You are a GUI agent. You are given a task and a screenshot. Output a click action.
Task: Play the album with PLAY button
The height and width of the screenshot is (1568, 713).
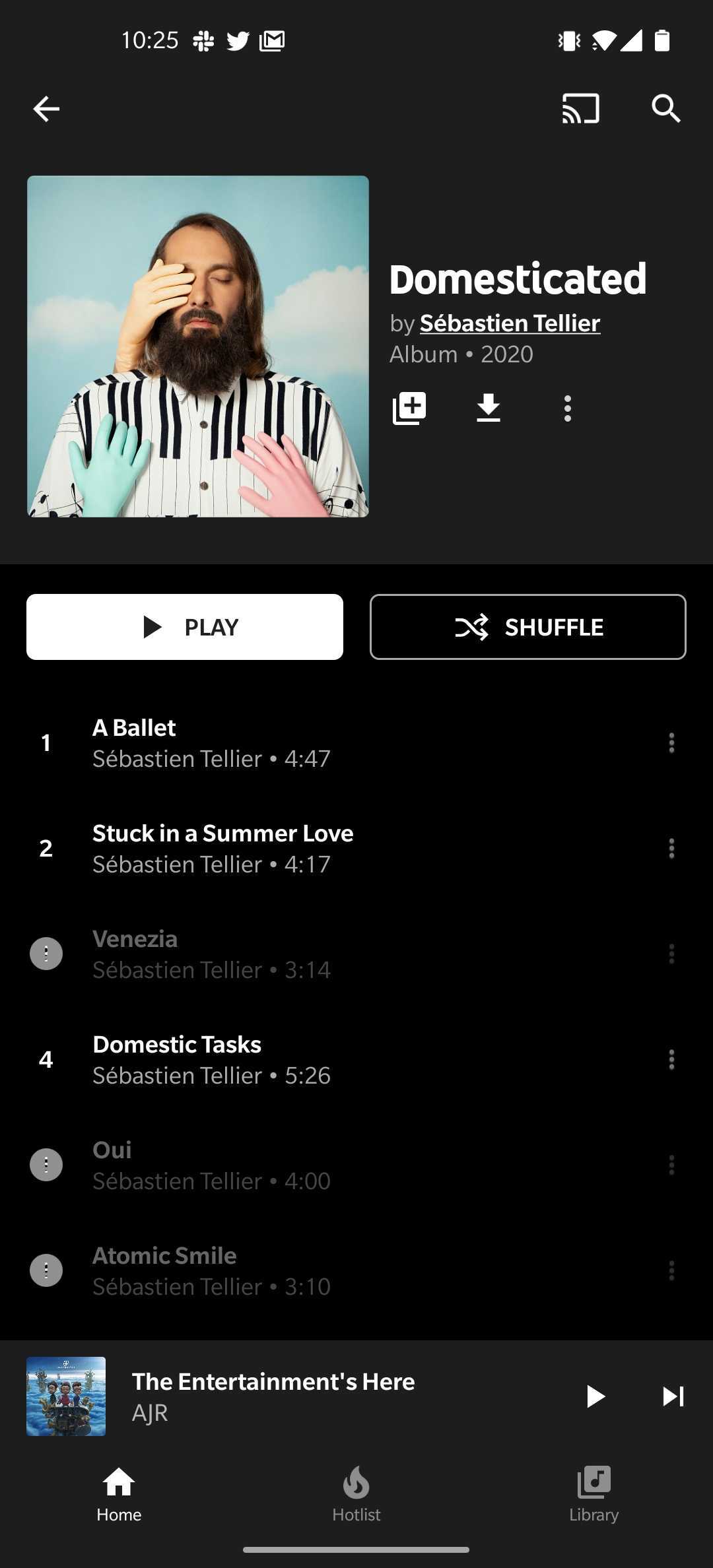pos(185,627)
